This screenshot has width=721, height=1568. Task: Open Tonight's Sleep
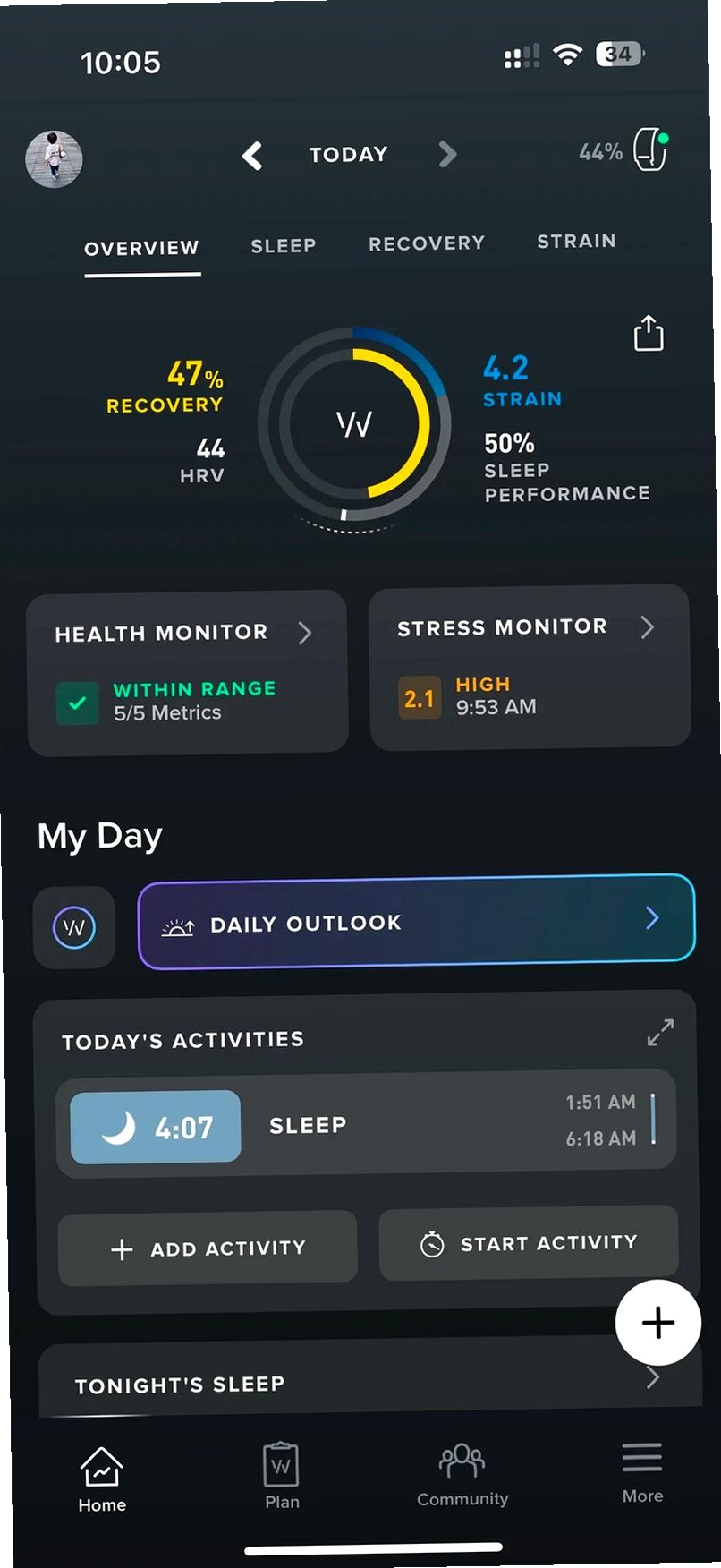[x=367, y=1381]
